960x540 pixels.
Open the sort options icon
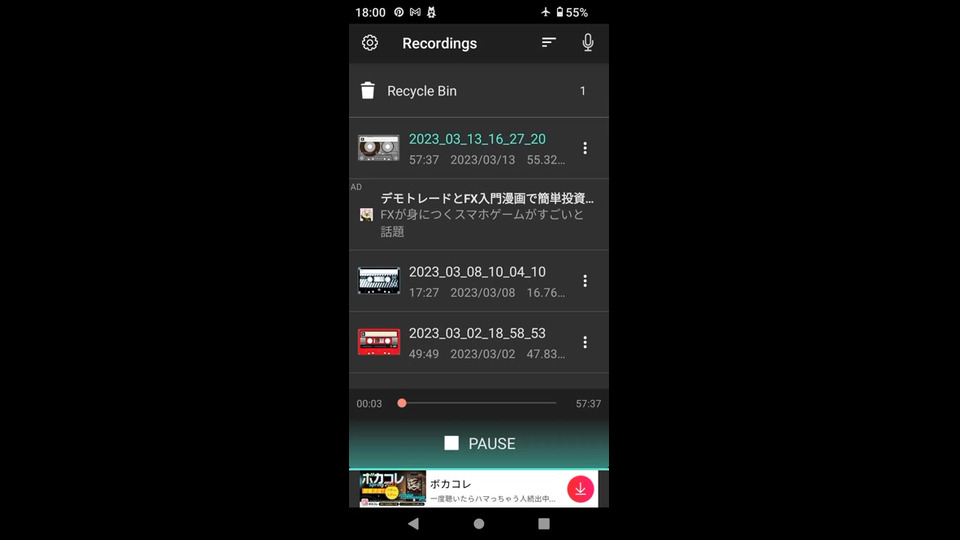(x=549, y=43)
